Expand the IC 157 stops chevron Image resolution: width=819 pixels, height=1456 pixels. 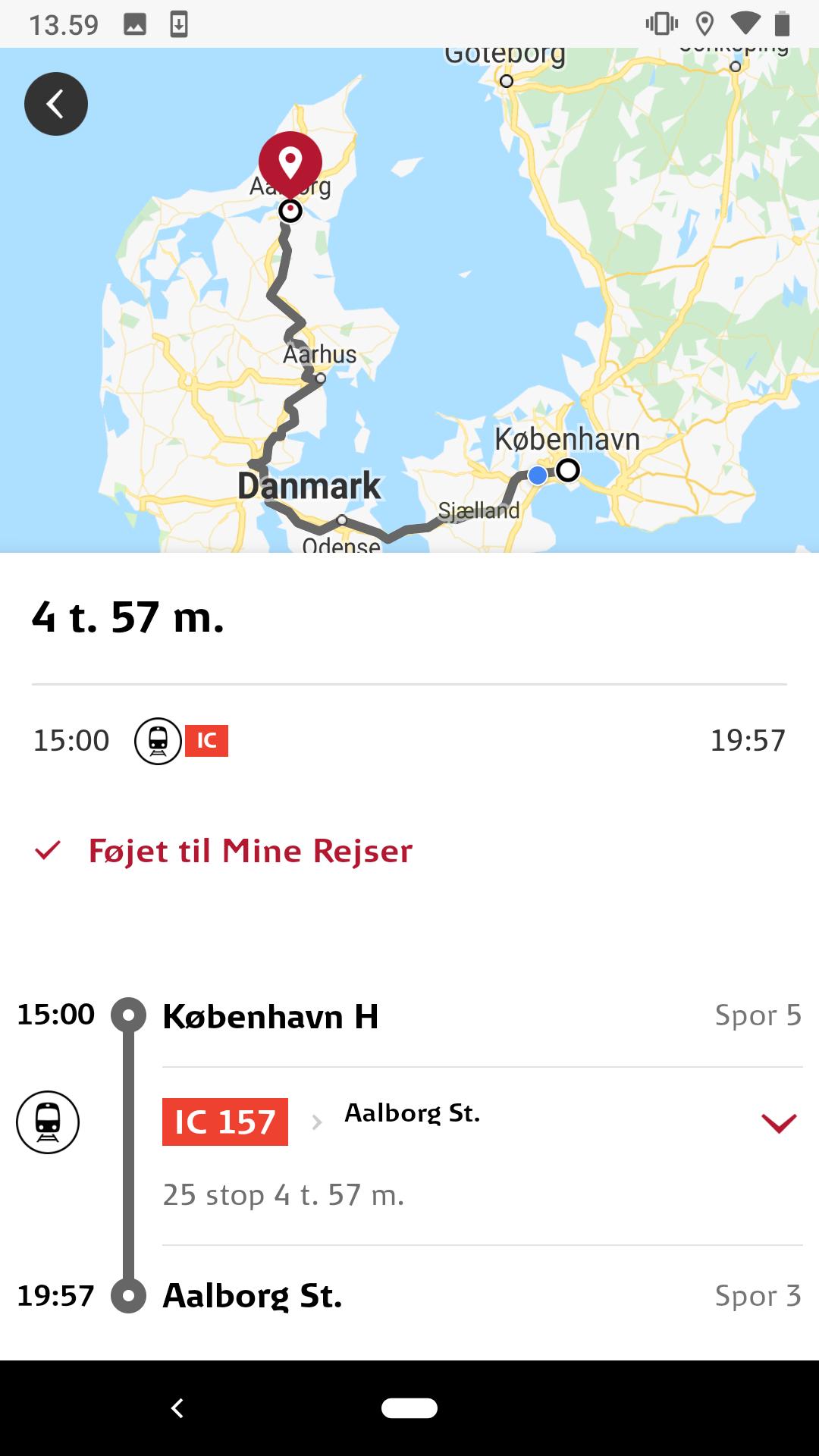tap(779, 1122)
